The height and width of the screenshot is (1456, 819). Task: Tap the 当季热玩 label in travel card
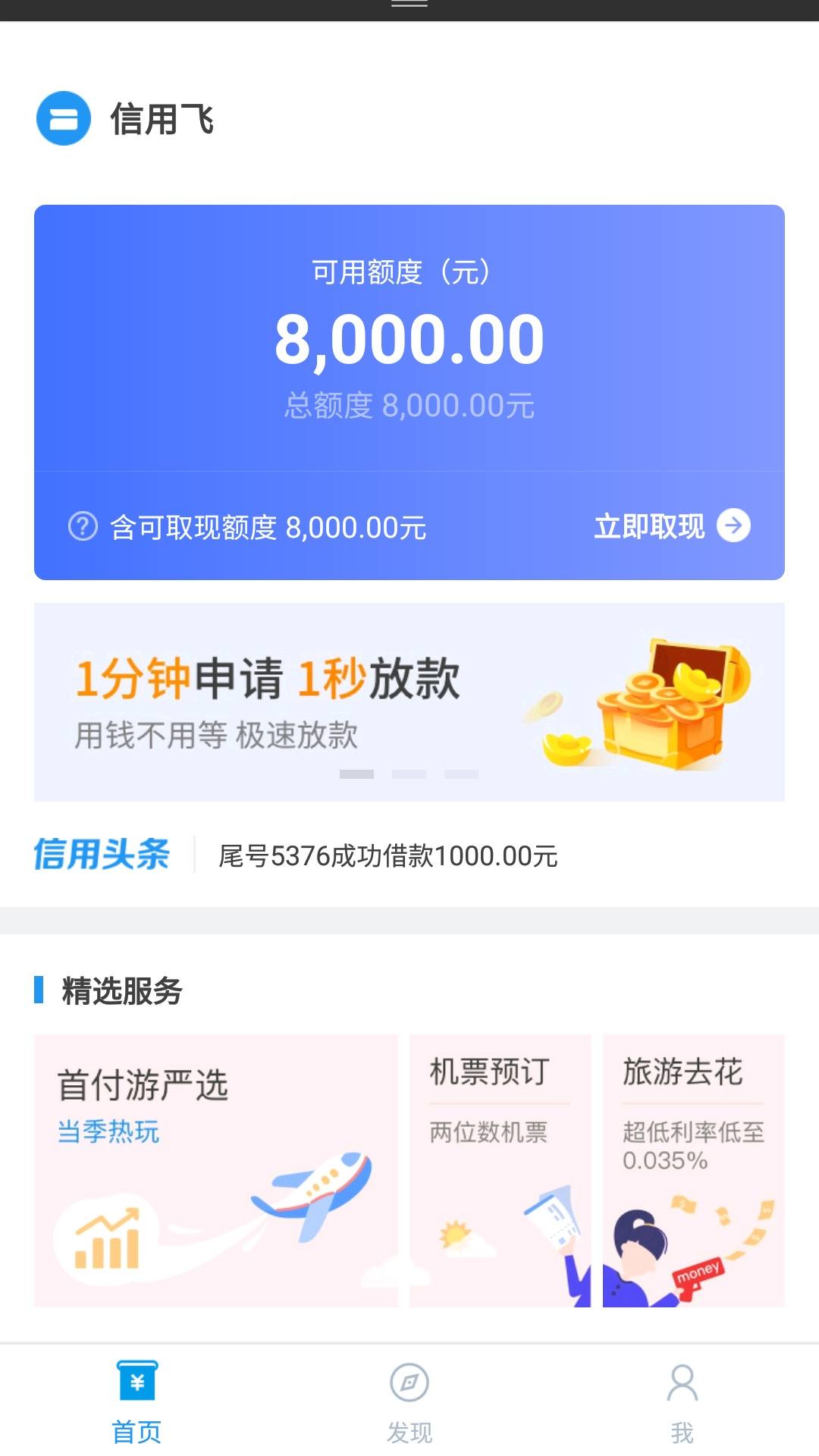(109, 1130)
